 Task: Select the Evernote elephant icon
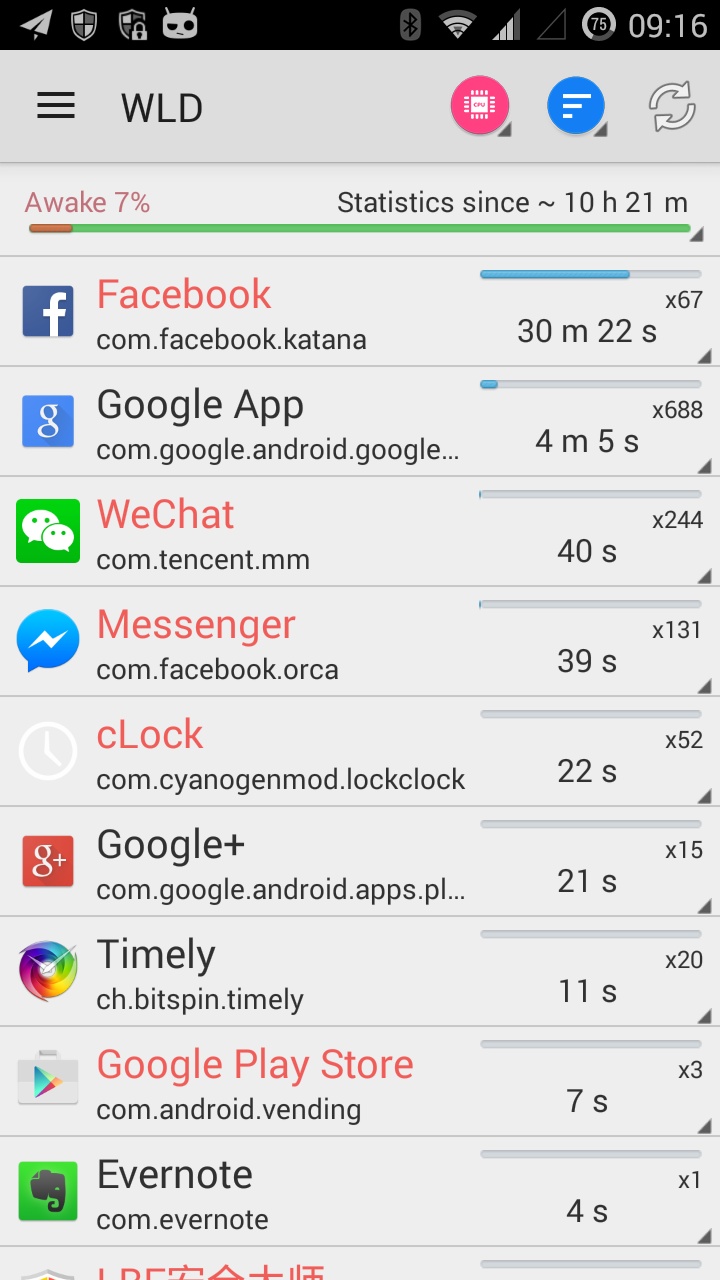47,1191
